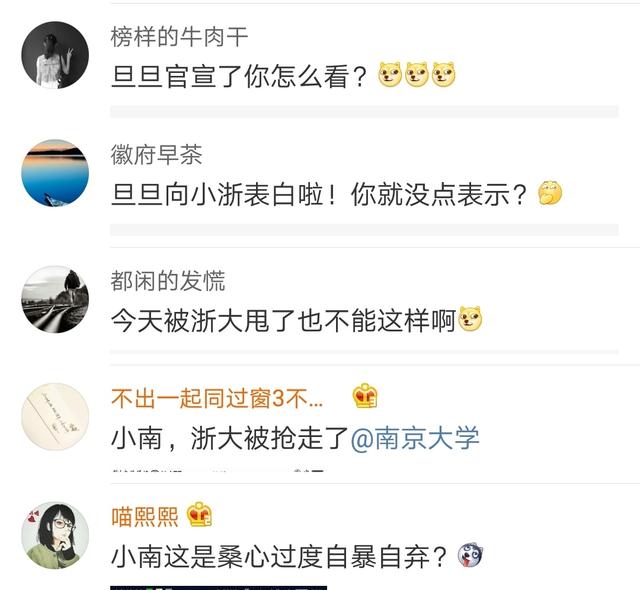View 都闲的发慌's profile picture
640x590 pixels.
(55, 299)
